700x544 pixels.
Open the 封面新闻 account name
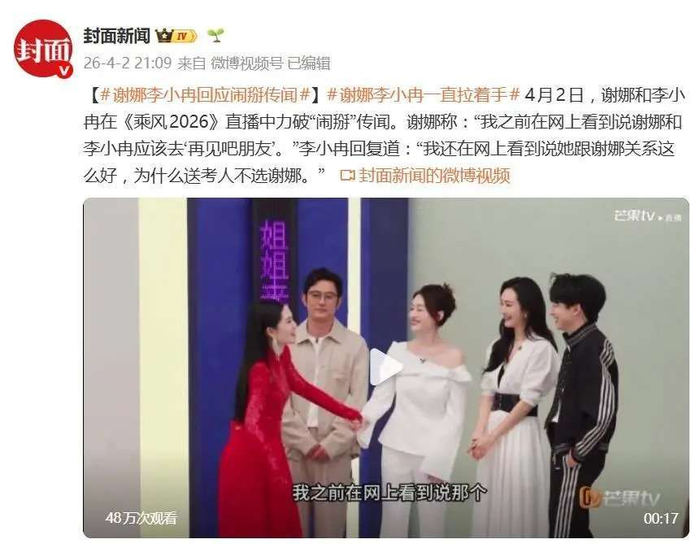tap(115, 37)
